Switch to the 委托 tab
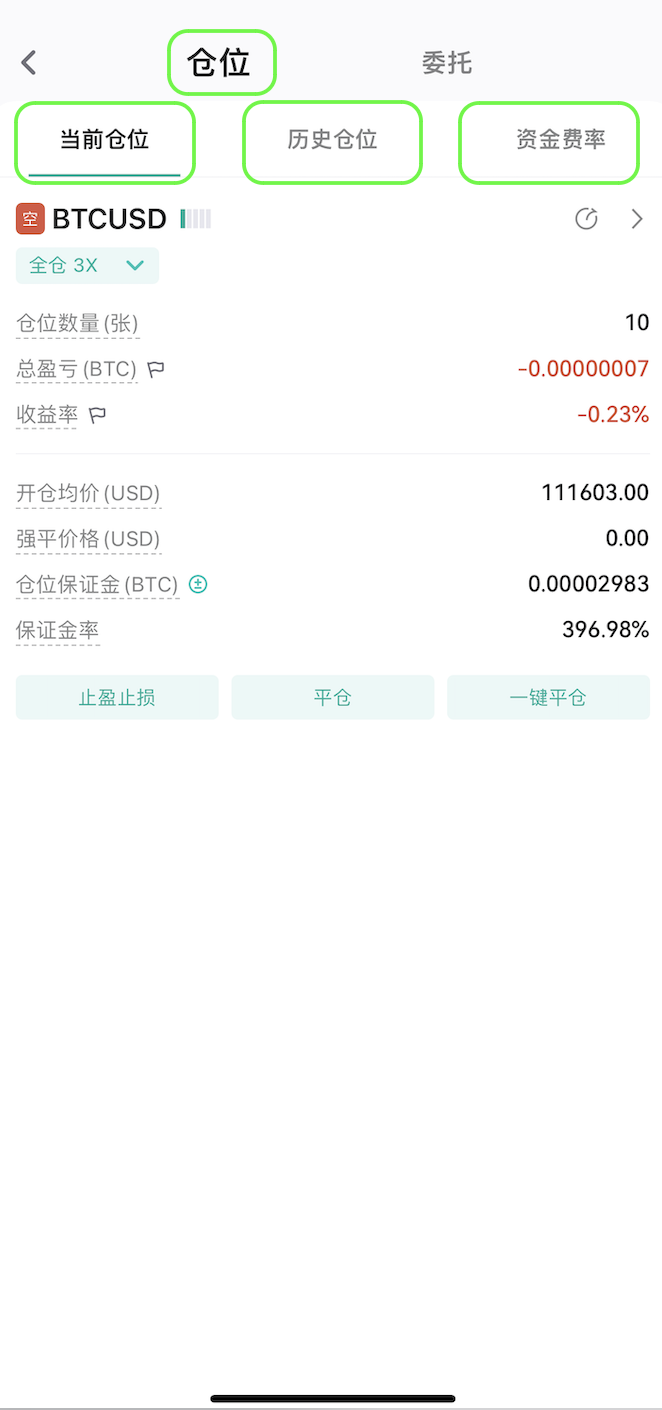This screenshot has width=662, height=1410. [446, 63]
